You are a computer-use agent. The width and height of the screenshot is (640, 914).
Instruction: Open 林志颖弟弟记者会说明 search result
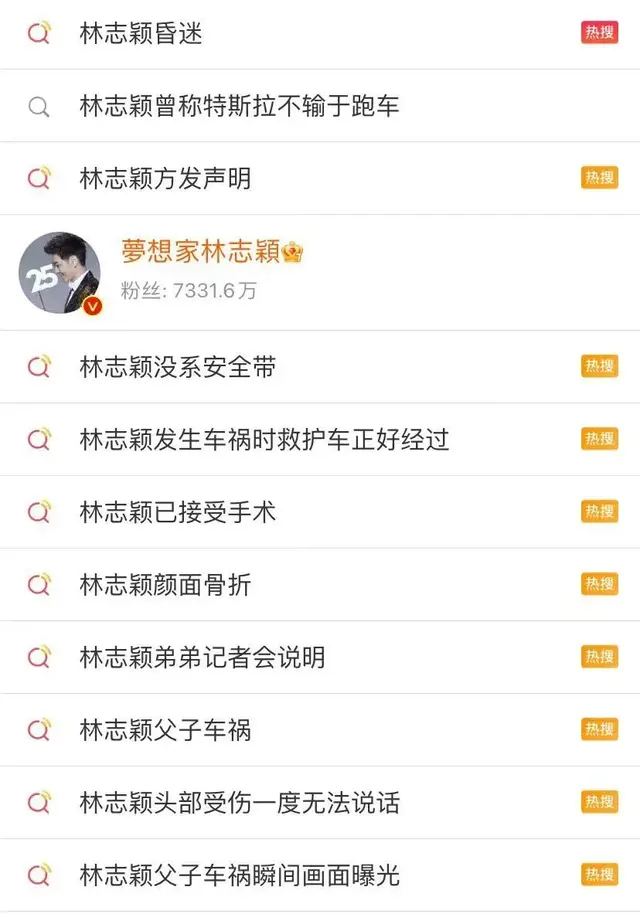(x=202, y=657)
